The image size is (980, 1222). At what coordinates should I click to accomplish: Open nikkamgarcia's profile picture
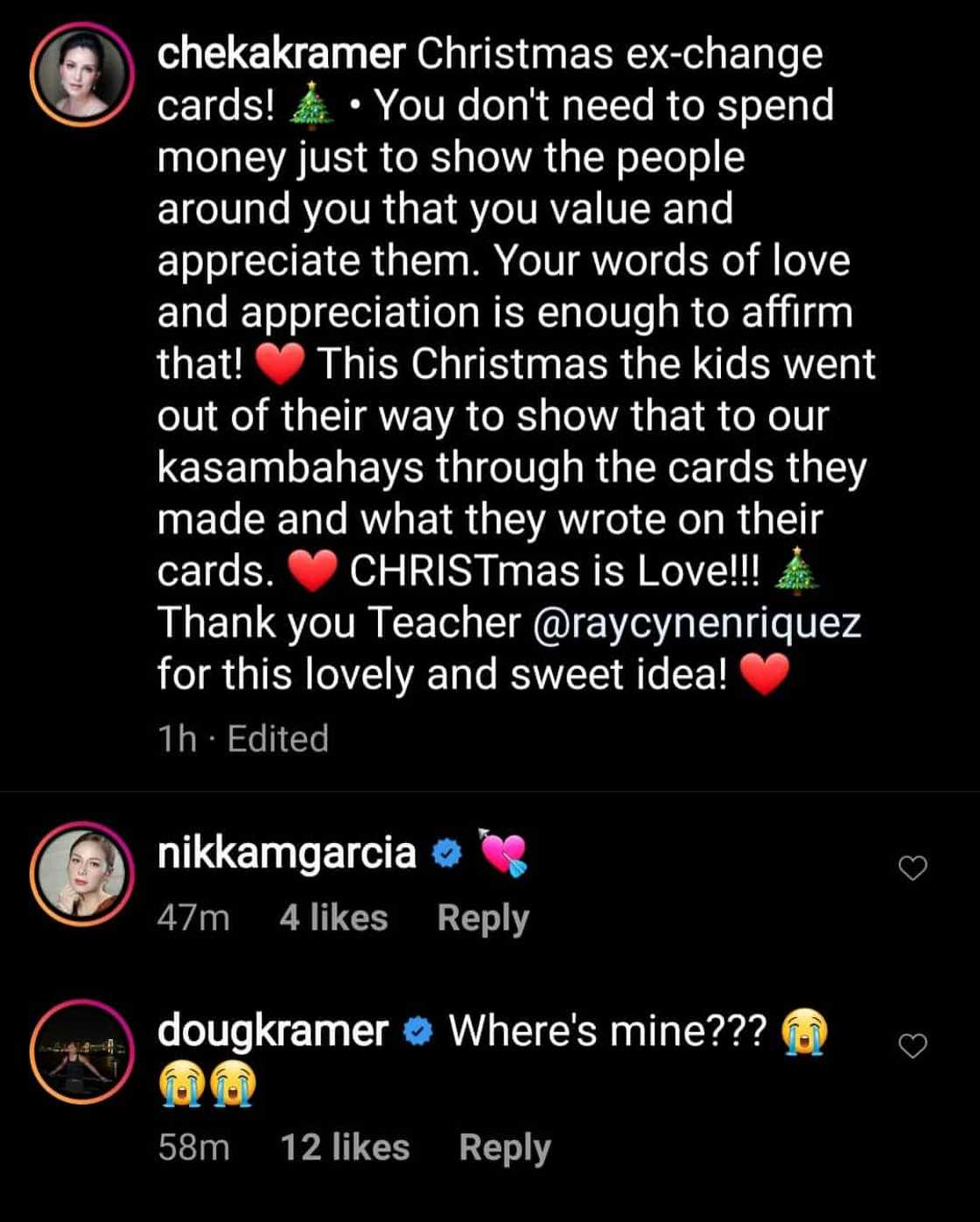click(81, 873)
